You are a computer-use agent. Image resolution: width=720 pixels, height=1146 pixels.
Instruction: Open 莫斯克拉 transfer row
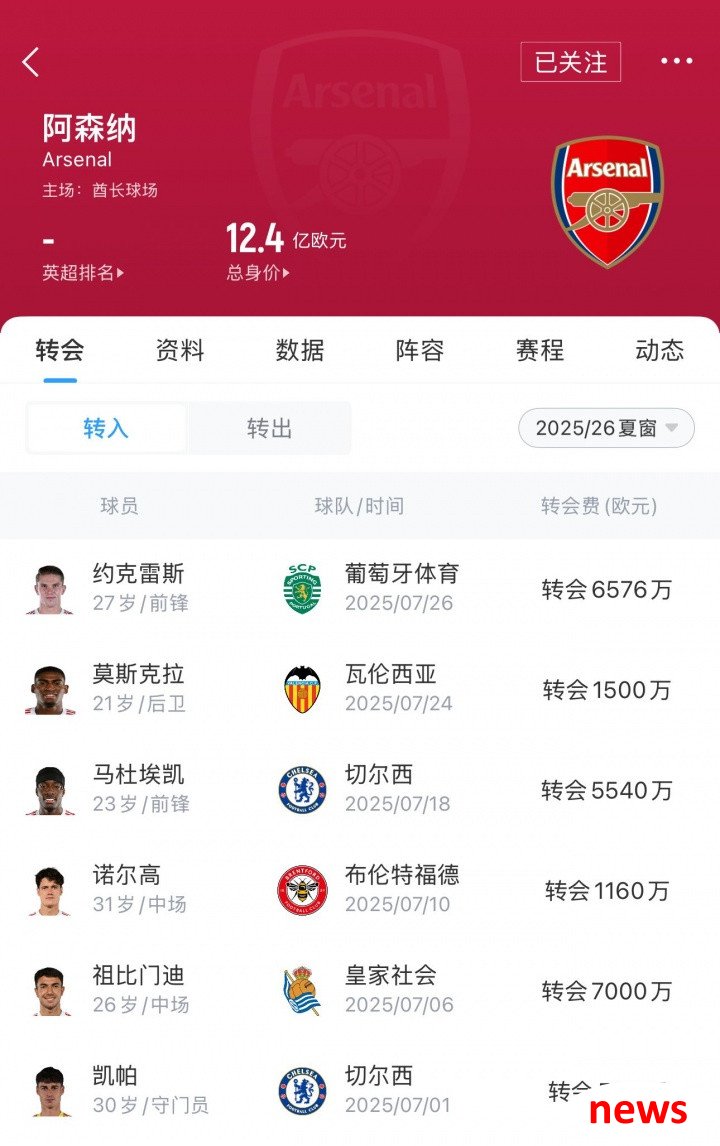click(x=360, y=689)
